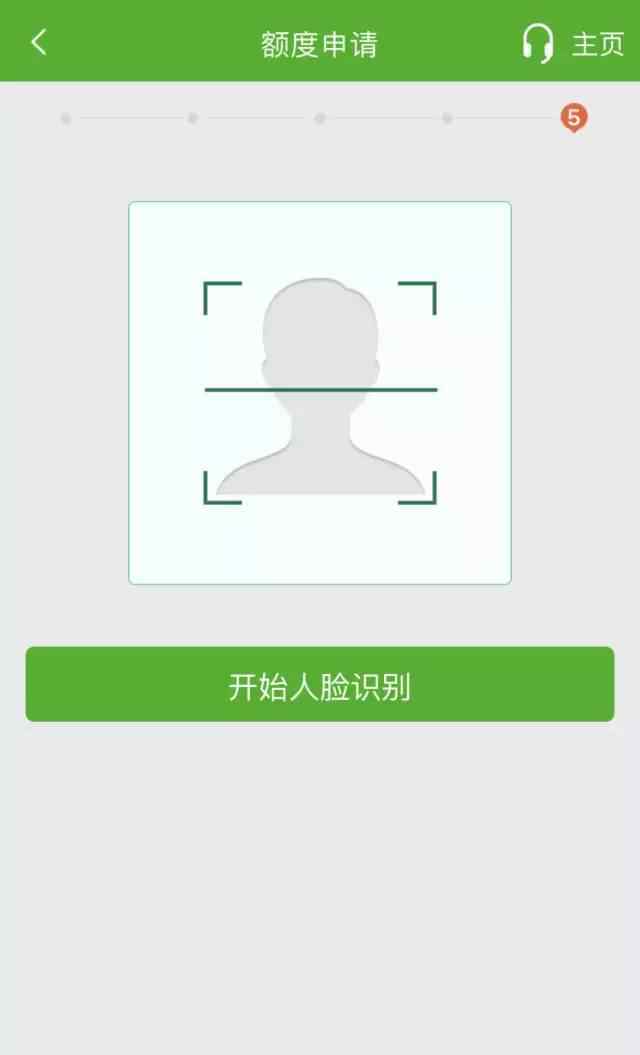Start face recognition with 开始人脸识别
This screenshot has width=640, height=1055.
click(x=320, y=685)
